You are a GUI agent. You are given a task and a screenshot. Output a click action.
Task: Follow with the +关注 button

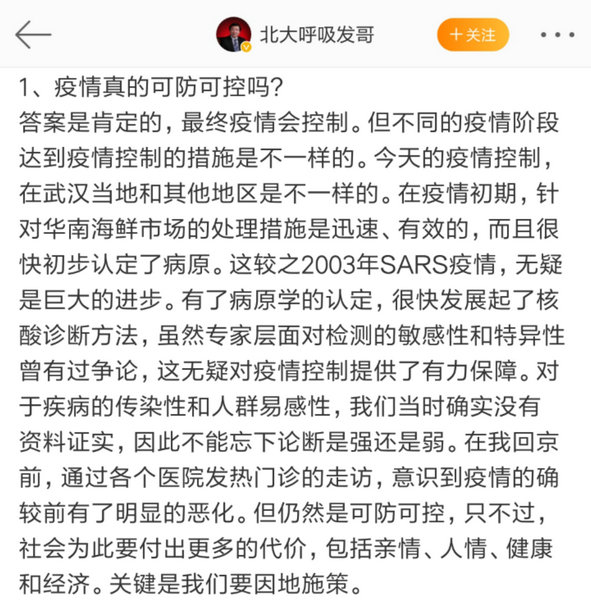[x=473, y=35]
